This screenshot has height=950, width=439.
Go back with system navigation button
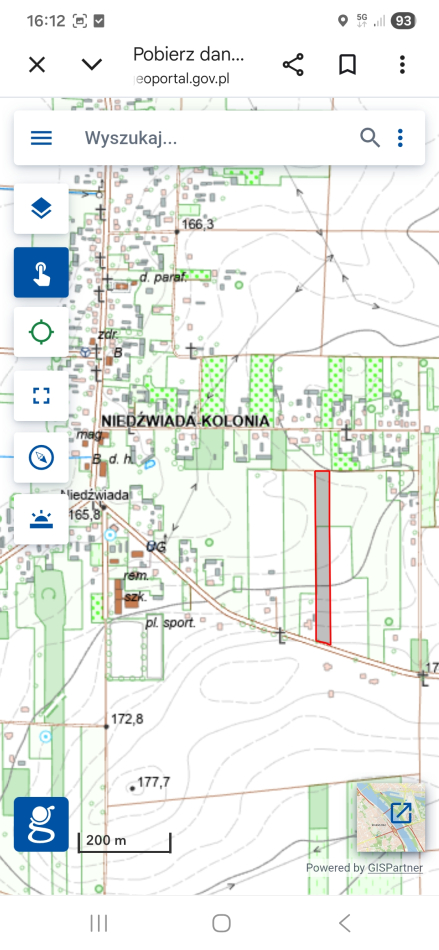(x=344, y=923)
